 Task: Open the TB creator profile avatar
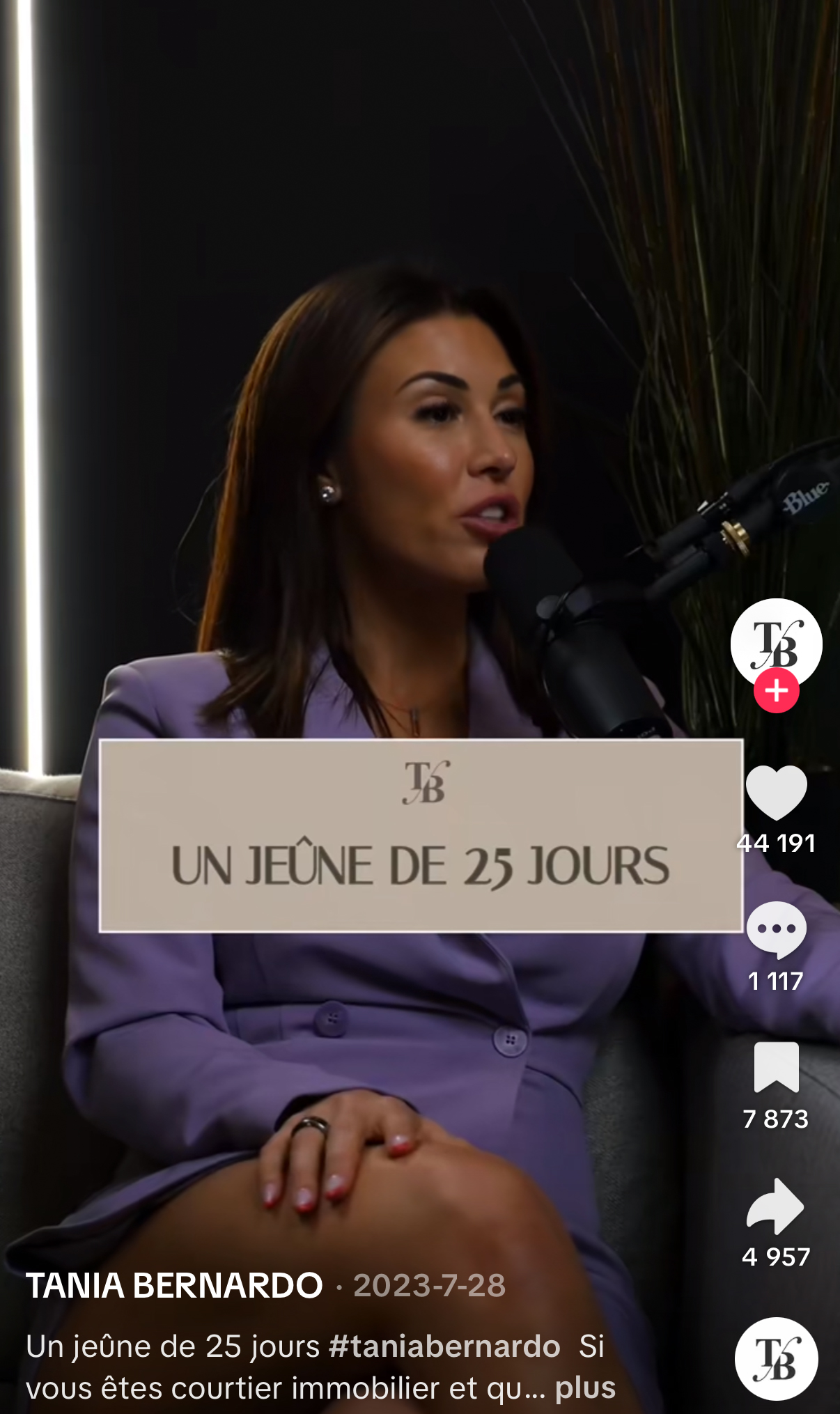point(776,640)
